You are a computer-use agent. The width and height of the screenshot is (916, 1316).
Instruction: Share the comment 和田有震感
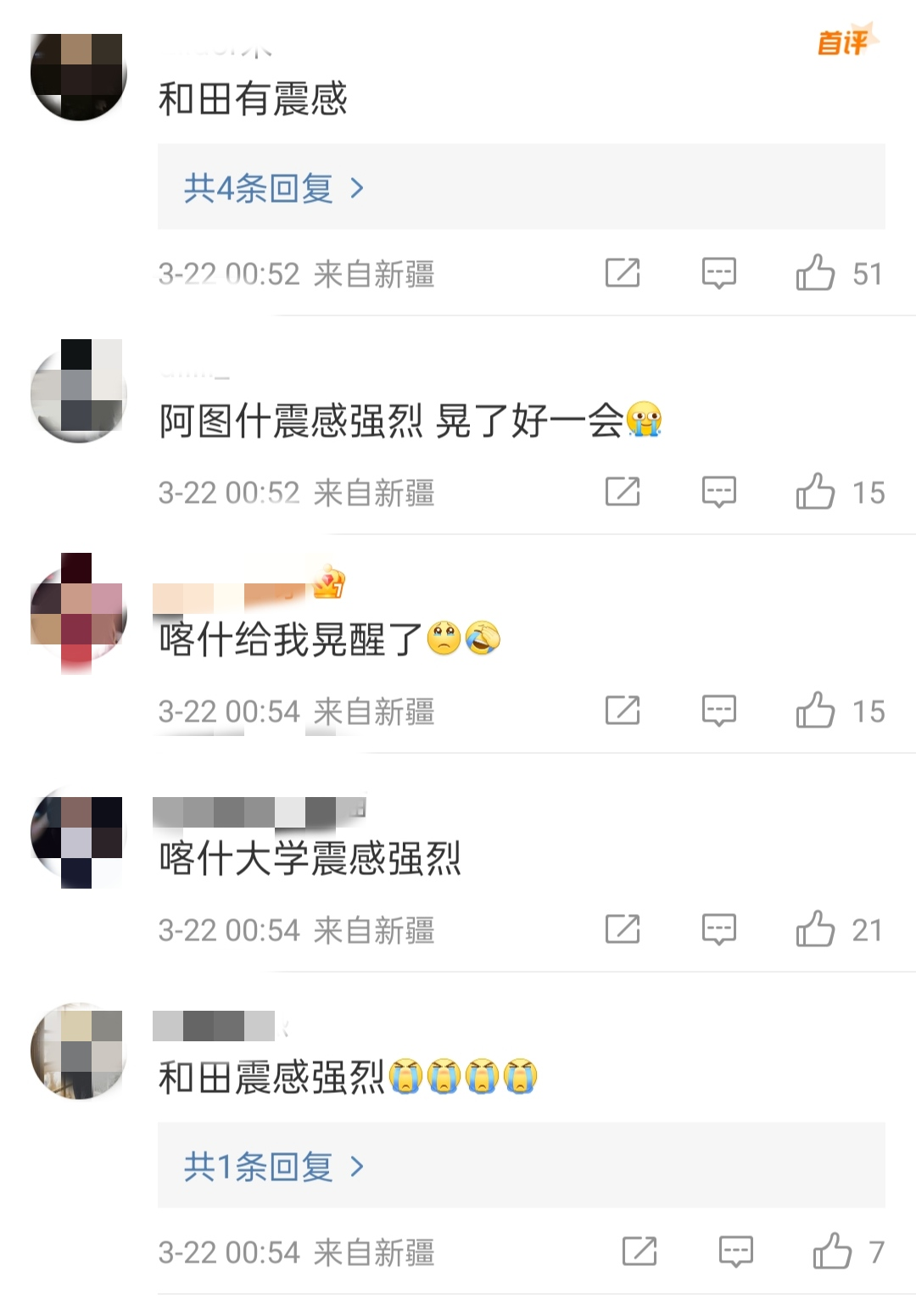click(623, 273)
